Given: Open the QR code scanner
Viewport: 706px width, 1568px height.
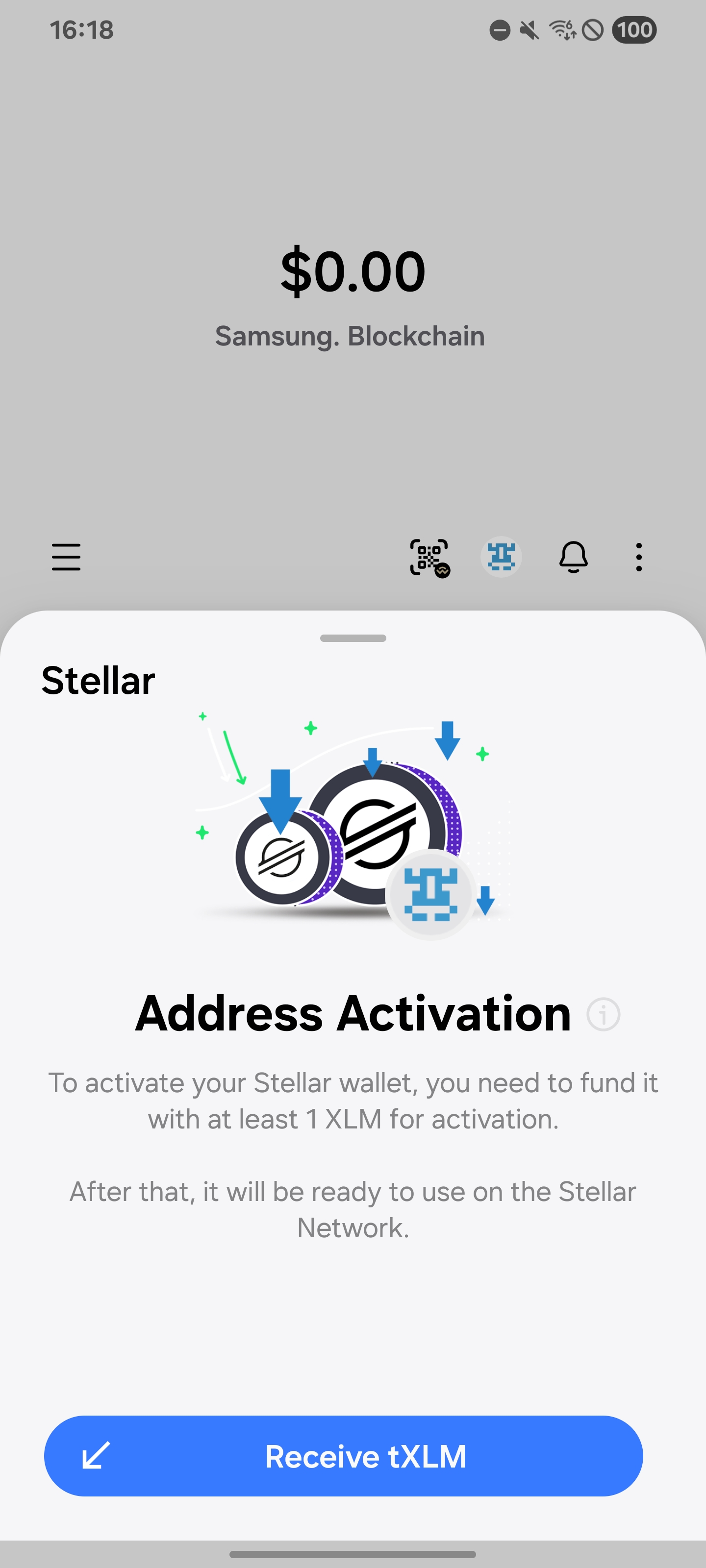Looking at the screenshot, I should (429, 557).
